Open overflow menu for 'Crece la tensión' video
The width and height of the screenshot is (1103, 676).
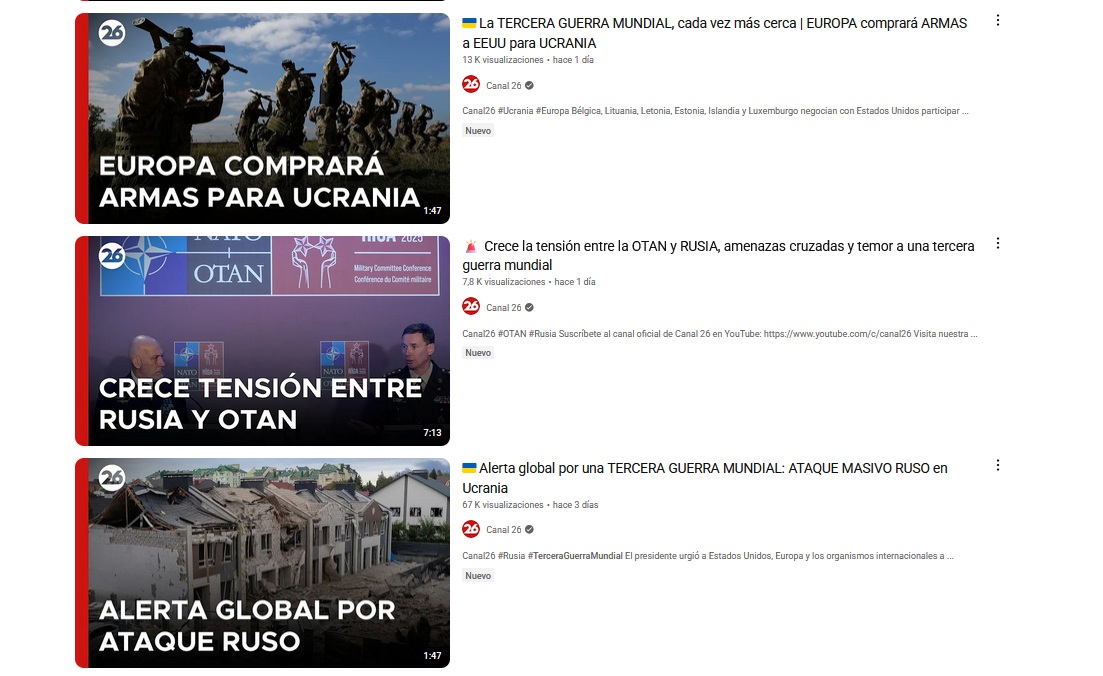point(997,243)
